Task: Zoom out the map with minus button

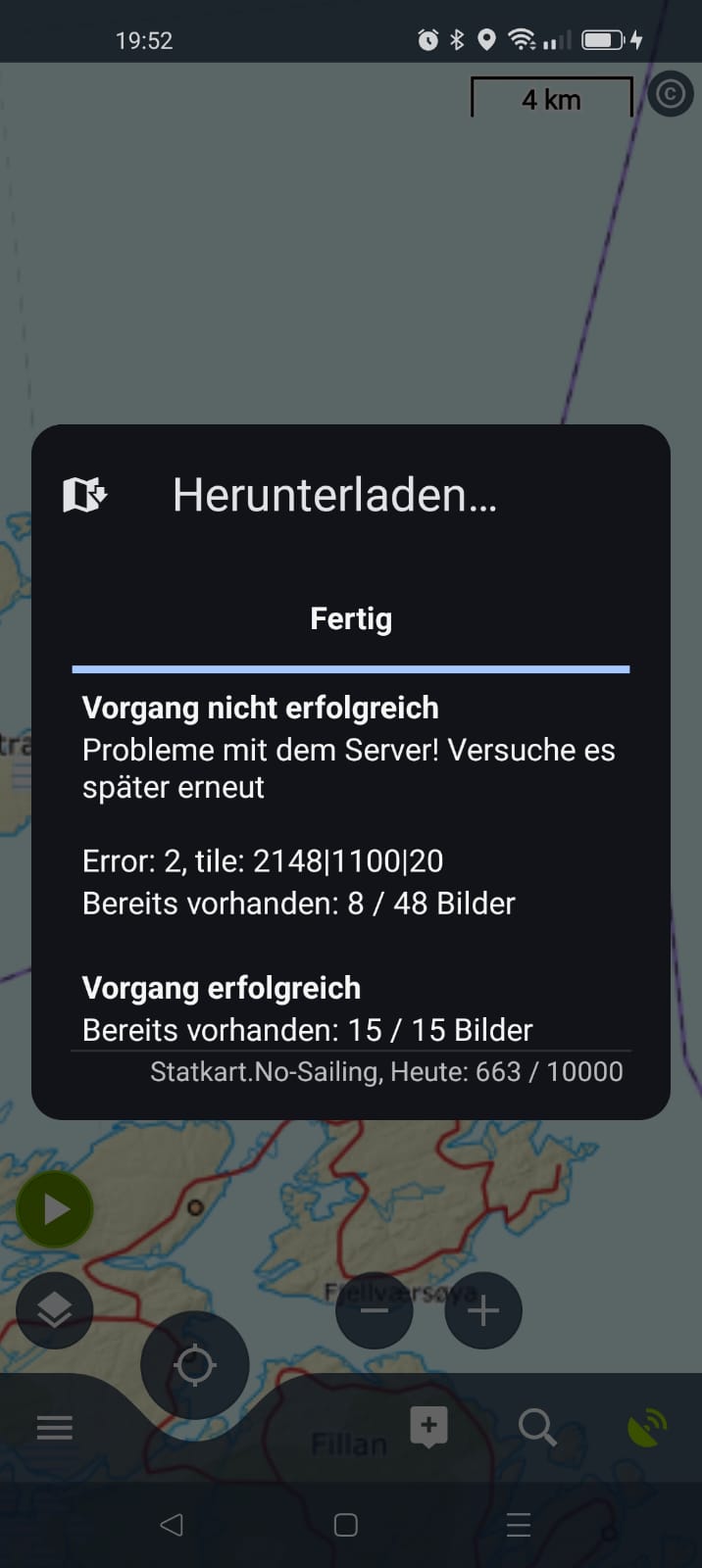Action: pos(375,1311)
